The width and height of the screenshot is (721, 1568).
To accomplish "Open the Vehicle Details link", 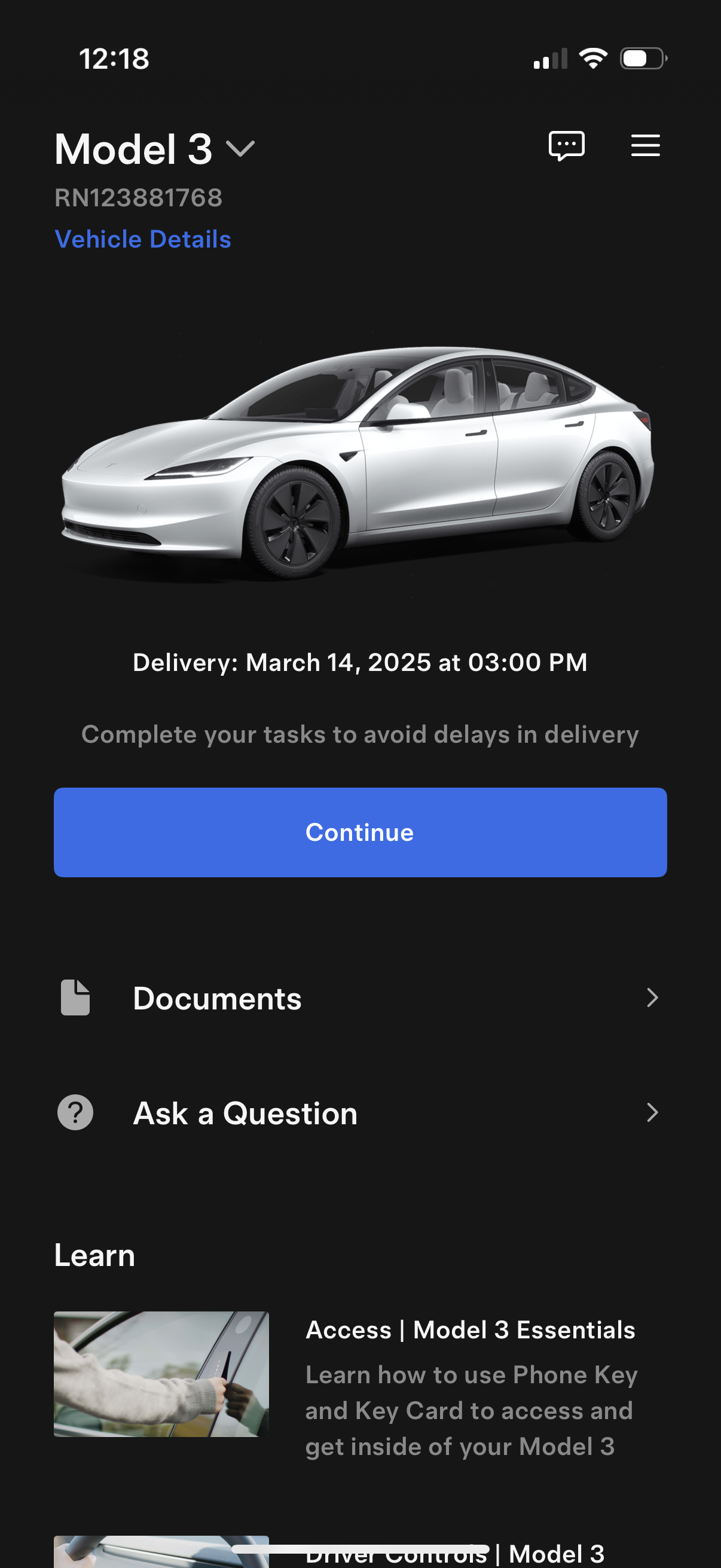I will [x=142, y=239].
